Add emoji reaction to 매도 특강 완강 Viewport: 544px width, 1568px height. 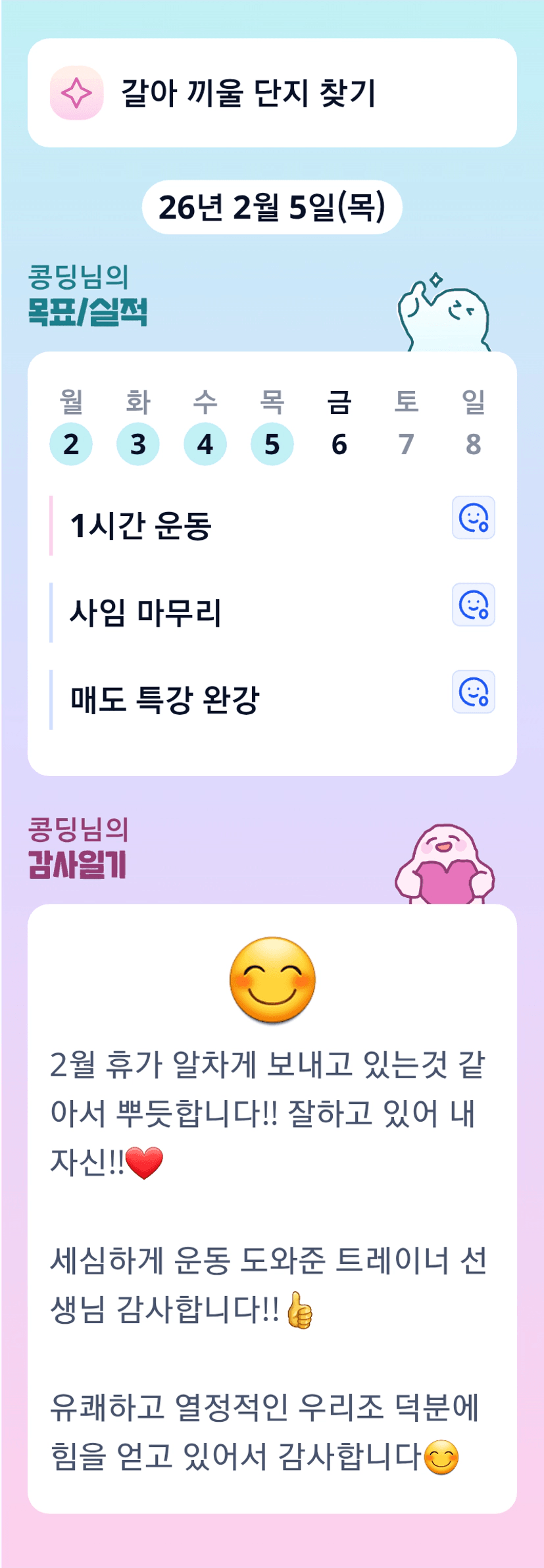coord(474,692)
